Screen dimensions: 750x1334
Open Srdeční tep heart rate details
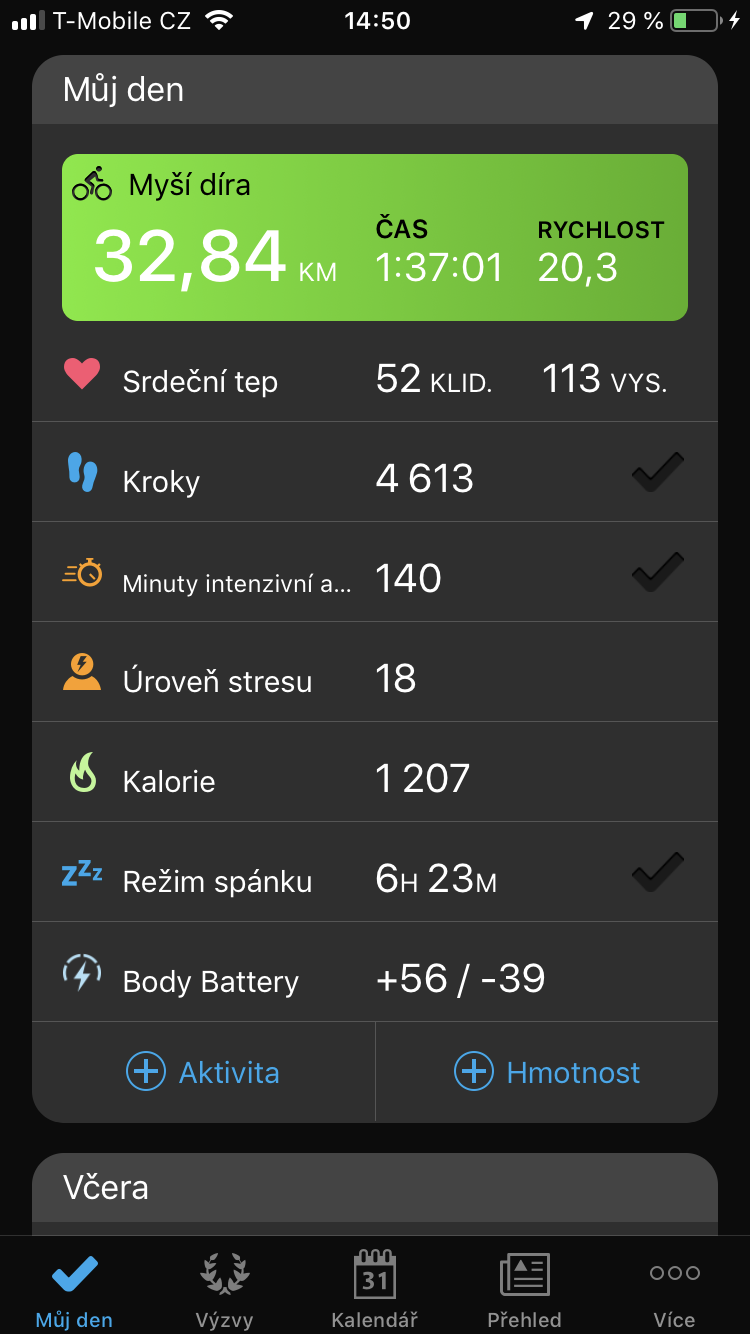click(375, 380)
